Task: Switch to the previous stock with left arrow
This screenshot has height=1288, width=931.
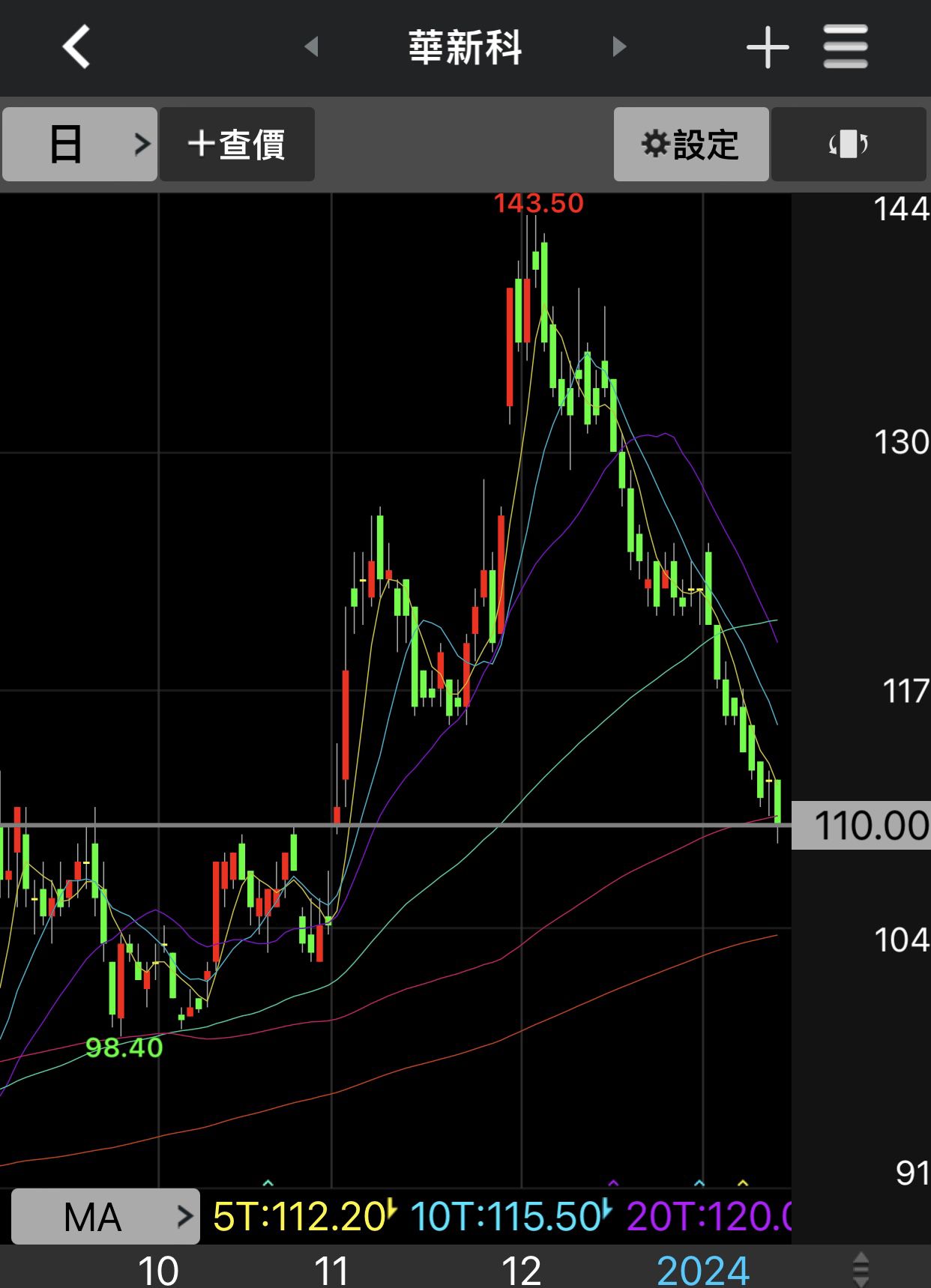Action: [312, 47]
